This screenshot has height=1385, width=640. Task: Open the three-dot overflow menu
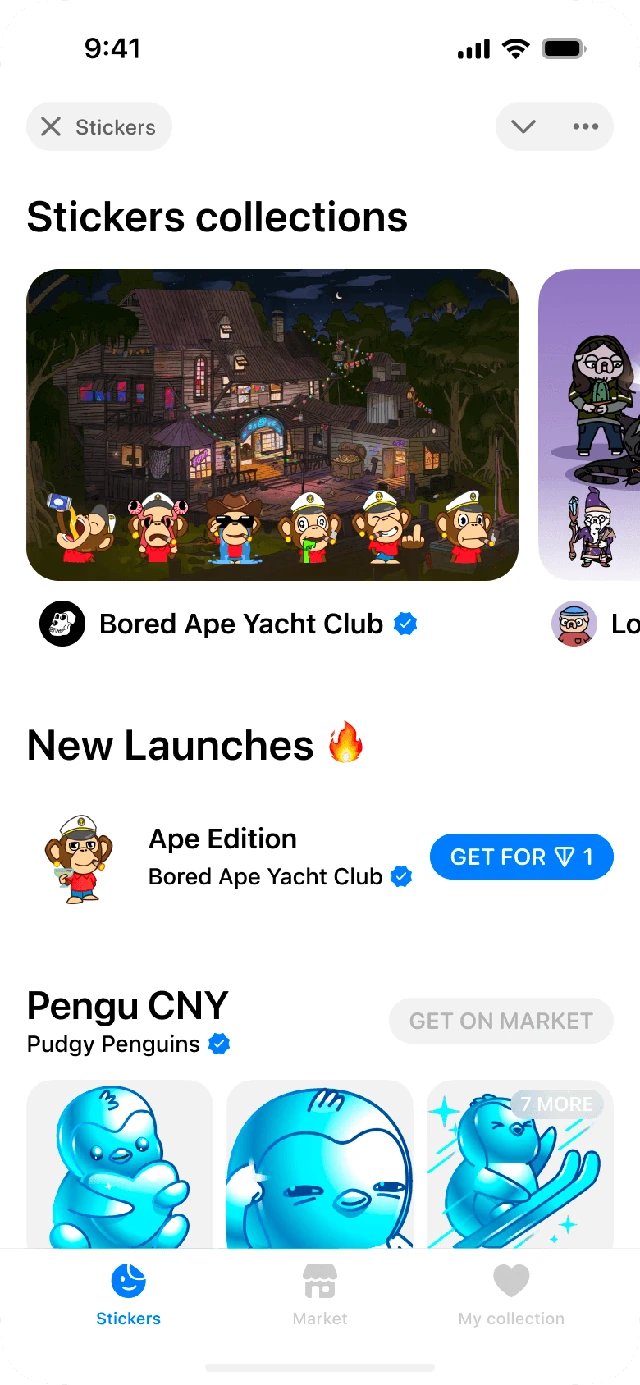coord(585,127)
